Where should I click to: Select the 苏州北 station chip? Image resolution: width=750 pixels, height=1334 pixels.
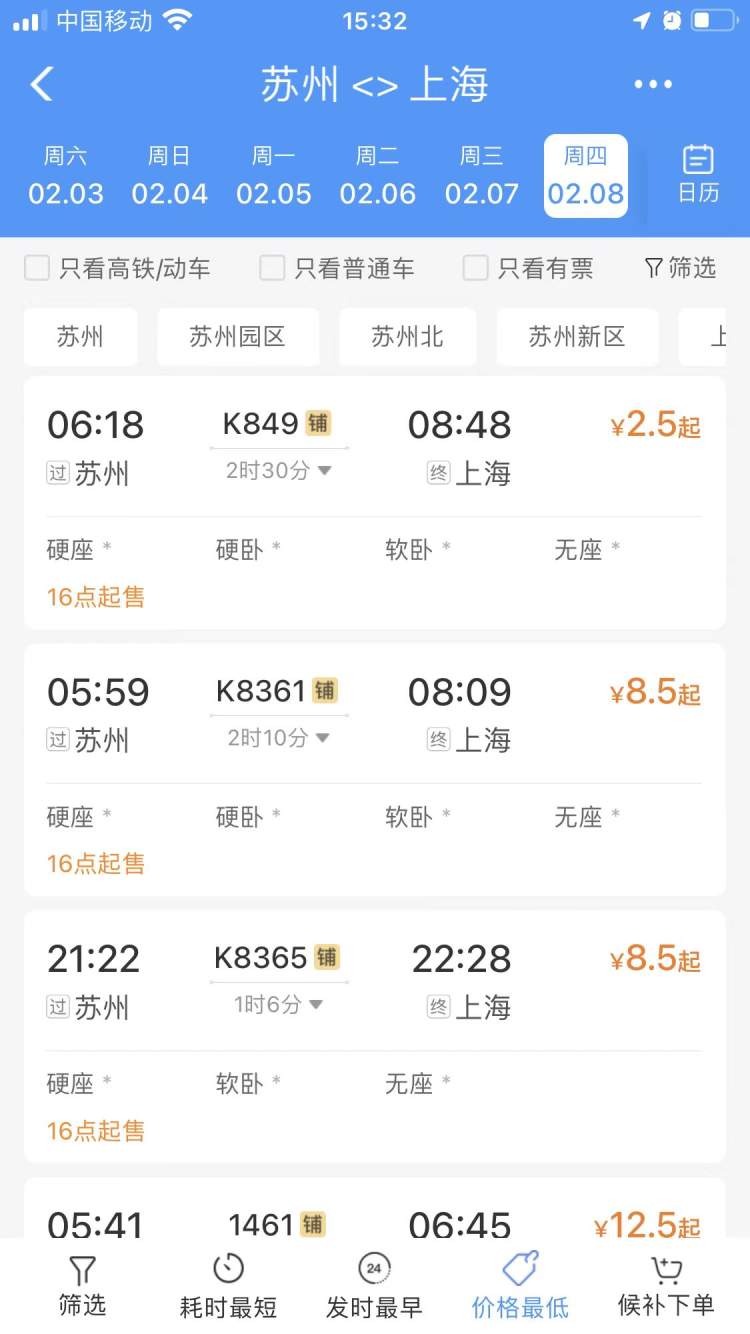click(407, 337)
